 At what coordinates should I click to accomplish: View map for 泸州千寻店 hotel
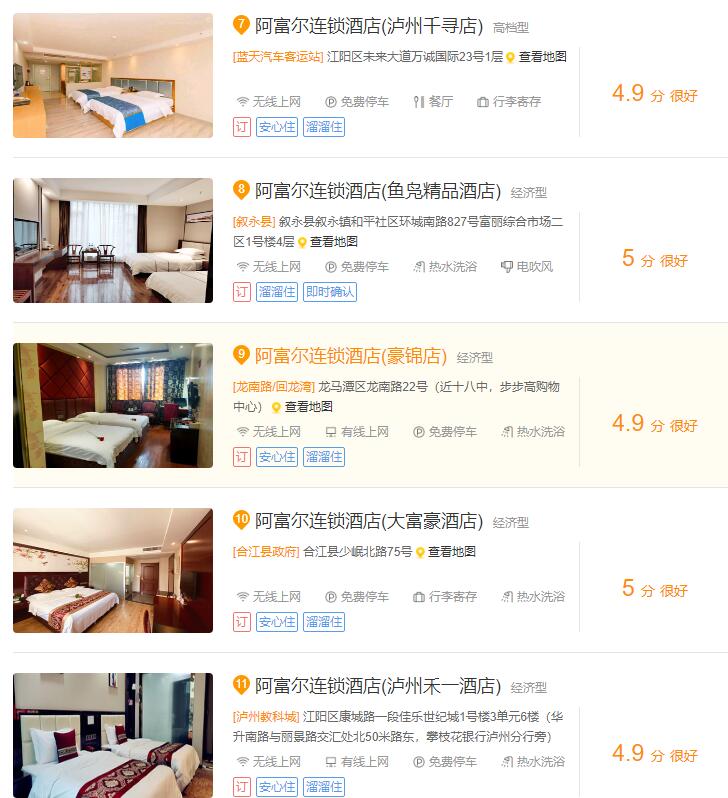coord(542,57)
